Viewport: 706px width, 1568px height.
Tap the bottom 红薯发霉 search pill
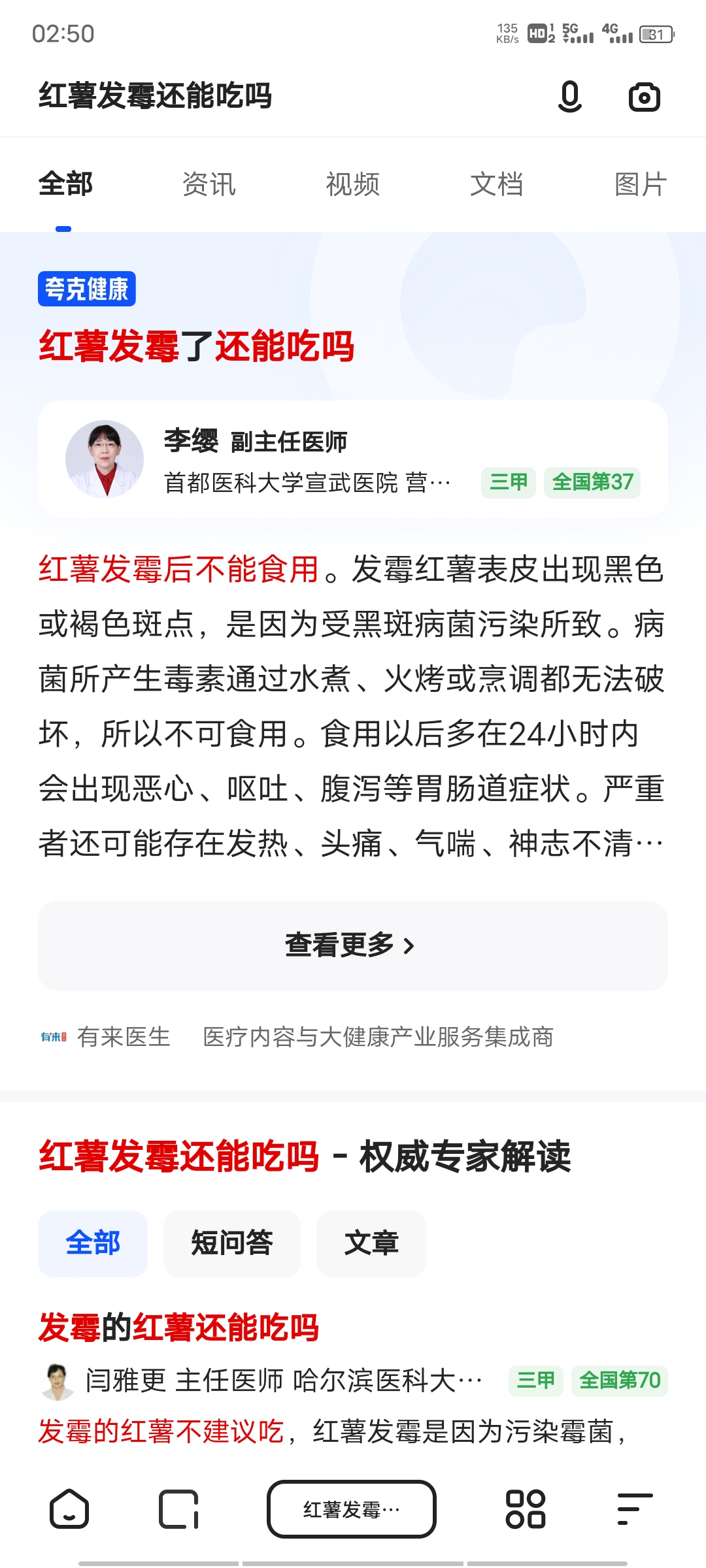point(352,1509)
